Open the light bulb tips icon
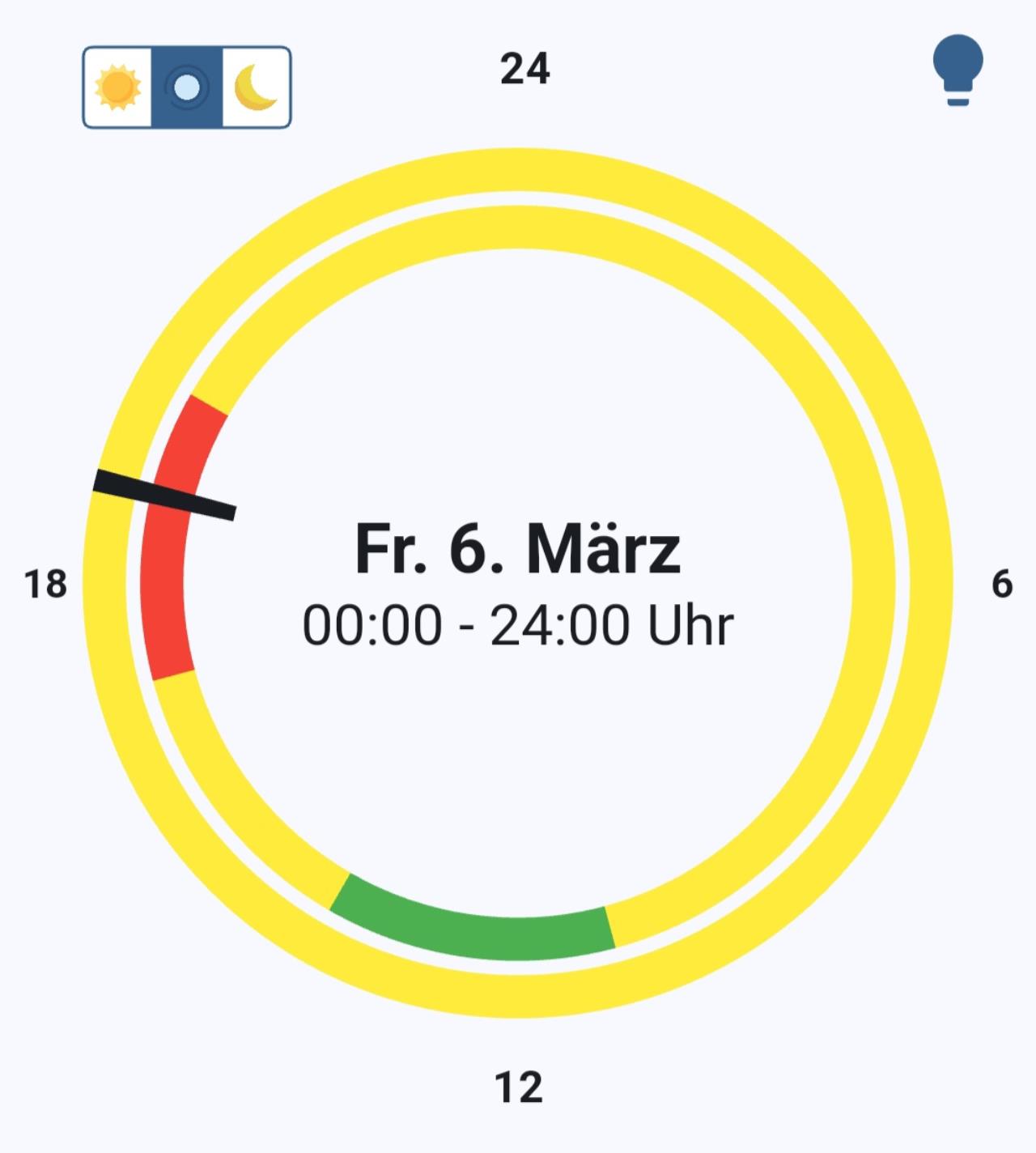The width and height of the screenshot is (1036, 1153). point(957,70)
